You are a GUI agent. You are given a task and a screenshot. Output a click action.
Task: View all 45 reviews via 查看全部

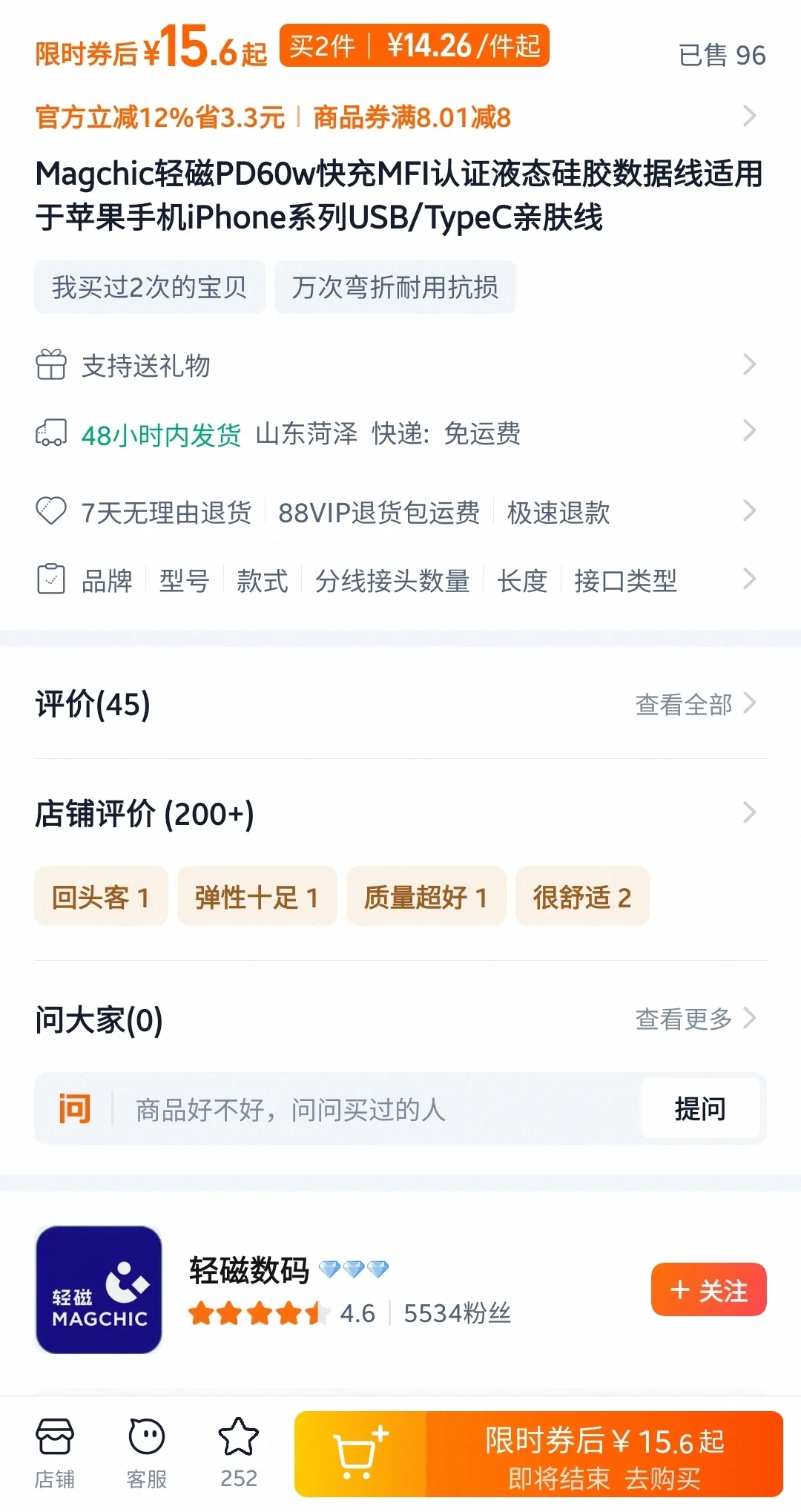point(694,704)
